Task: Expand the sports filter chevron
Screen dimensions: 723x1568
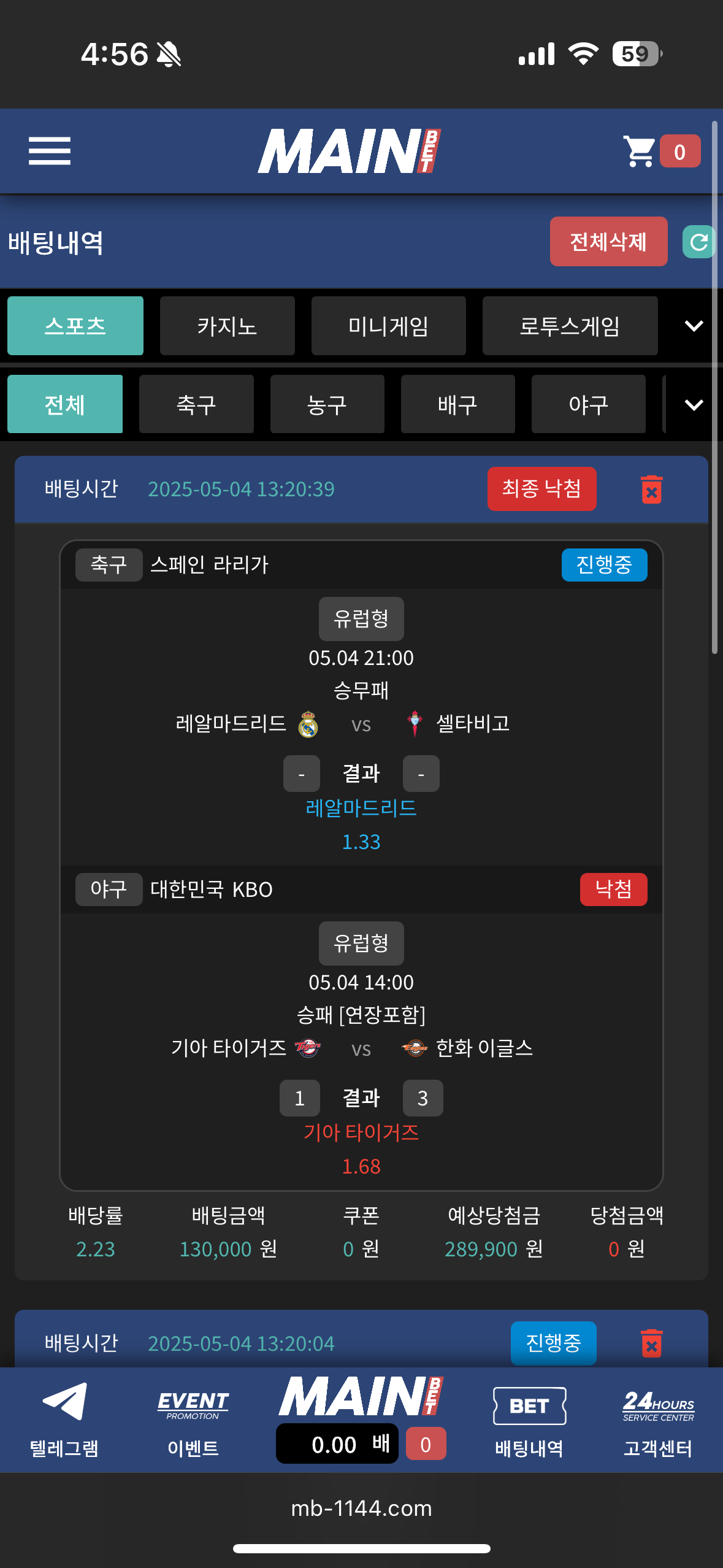Action: (x=694, y=404)
